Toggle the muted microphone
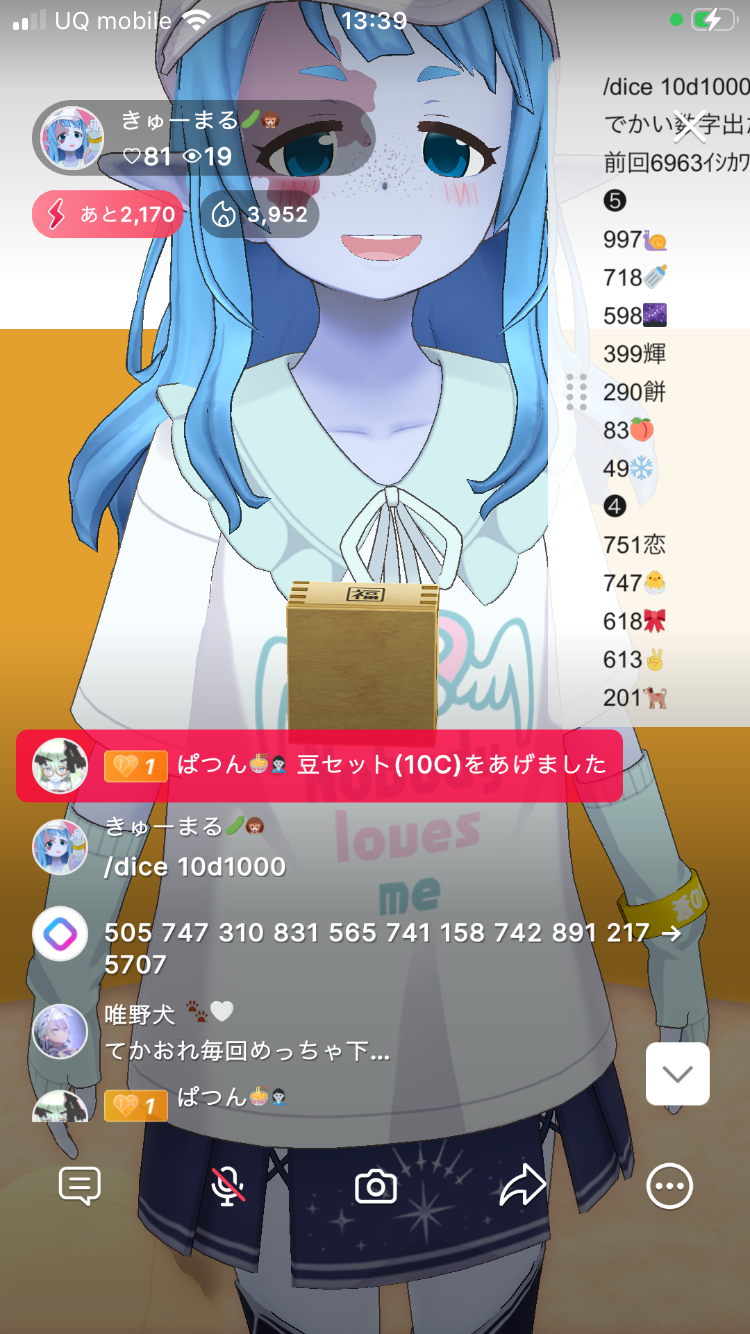 tap(228, 1186)
